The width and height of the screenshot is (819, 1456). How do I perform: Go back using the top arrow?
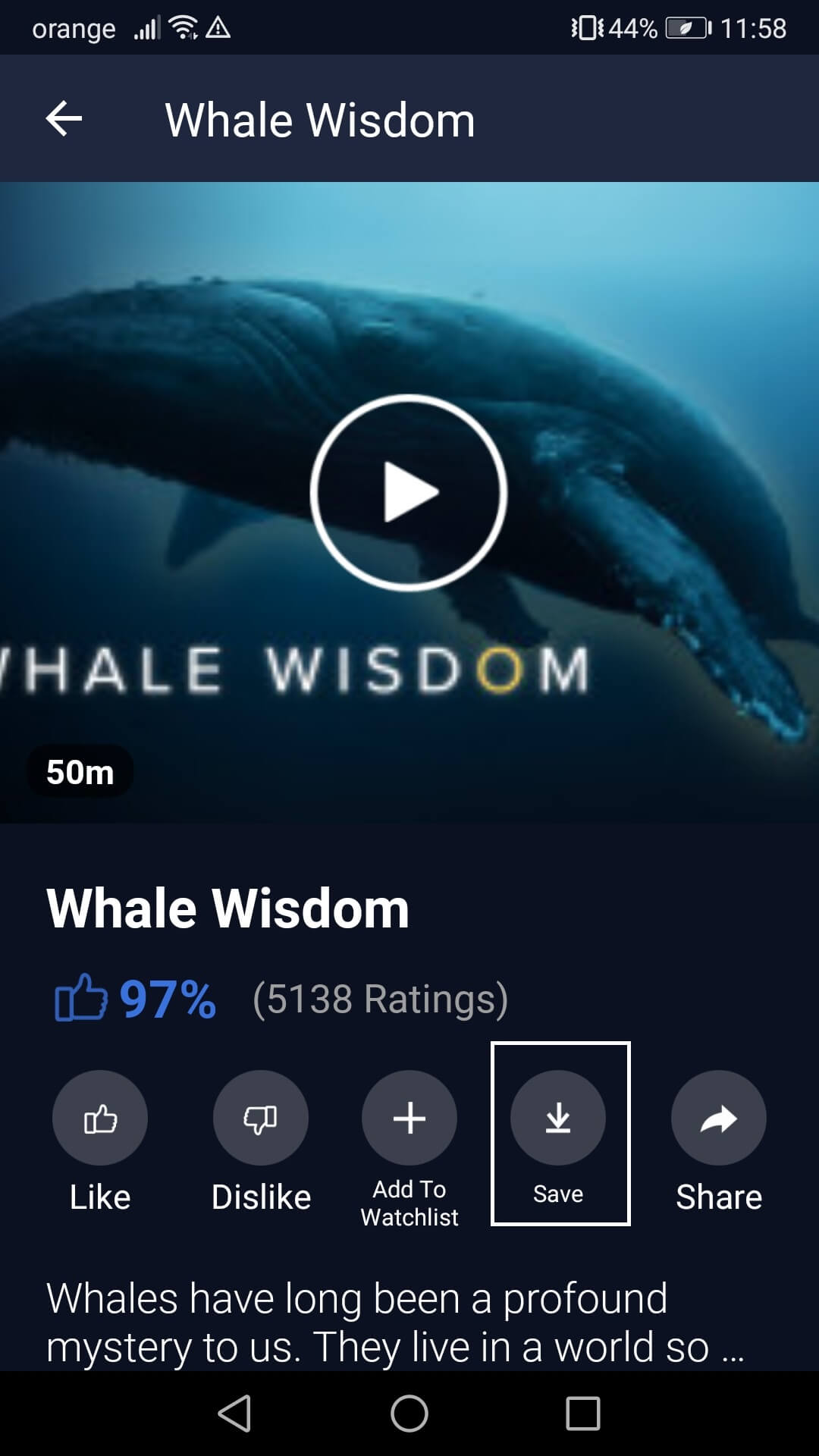[x=64, y=119]
